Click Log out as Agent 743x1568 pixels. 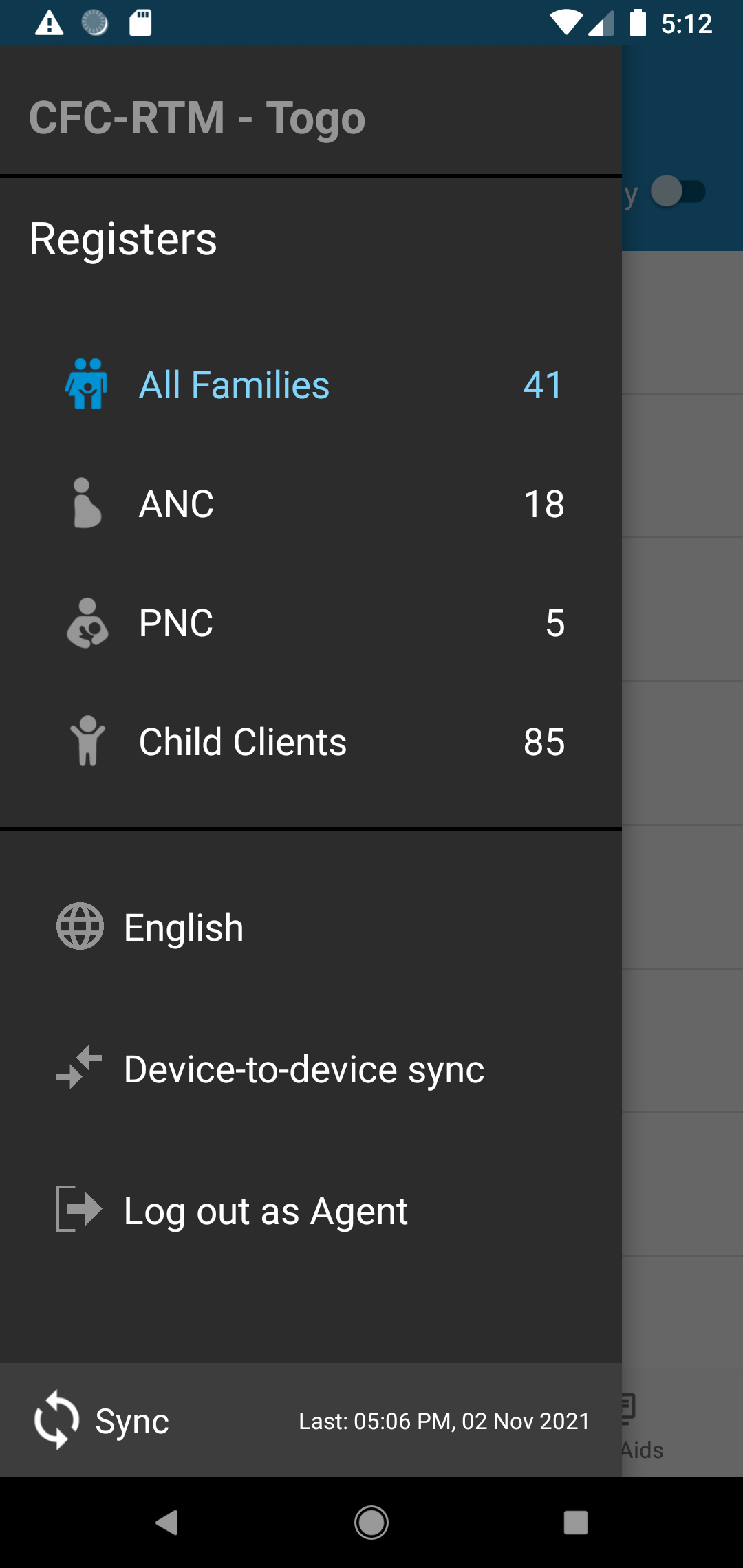266,1211
